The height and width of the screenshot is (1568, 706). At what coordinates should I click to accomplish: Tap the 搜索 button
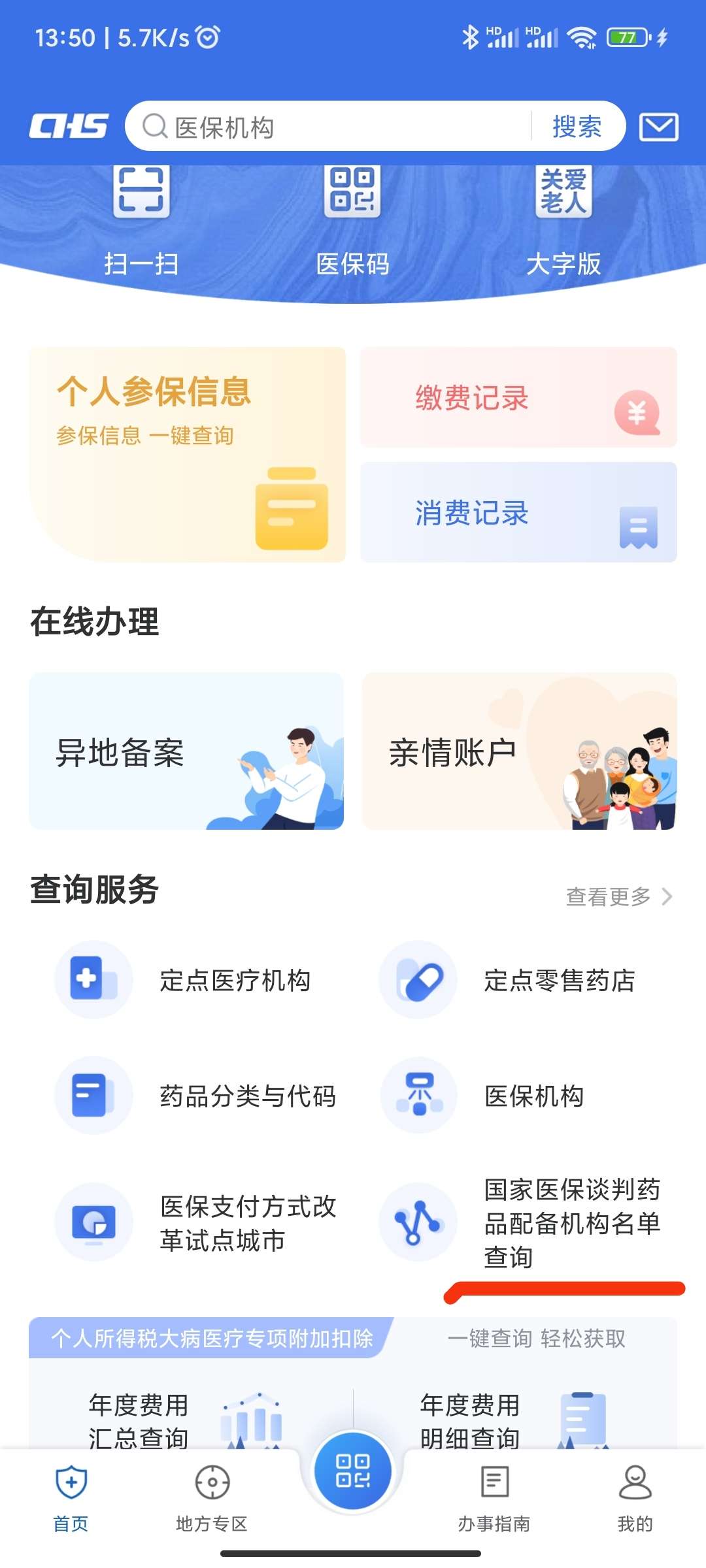tap(577, 127)
